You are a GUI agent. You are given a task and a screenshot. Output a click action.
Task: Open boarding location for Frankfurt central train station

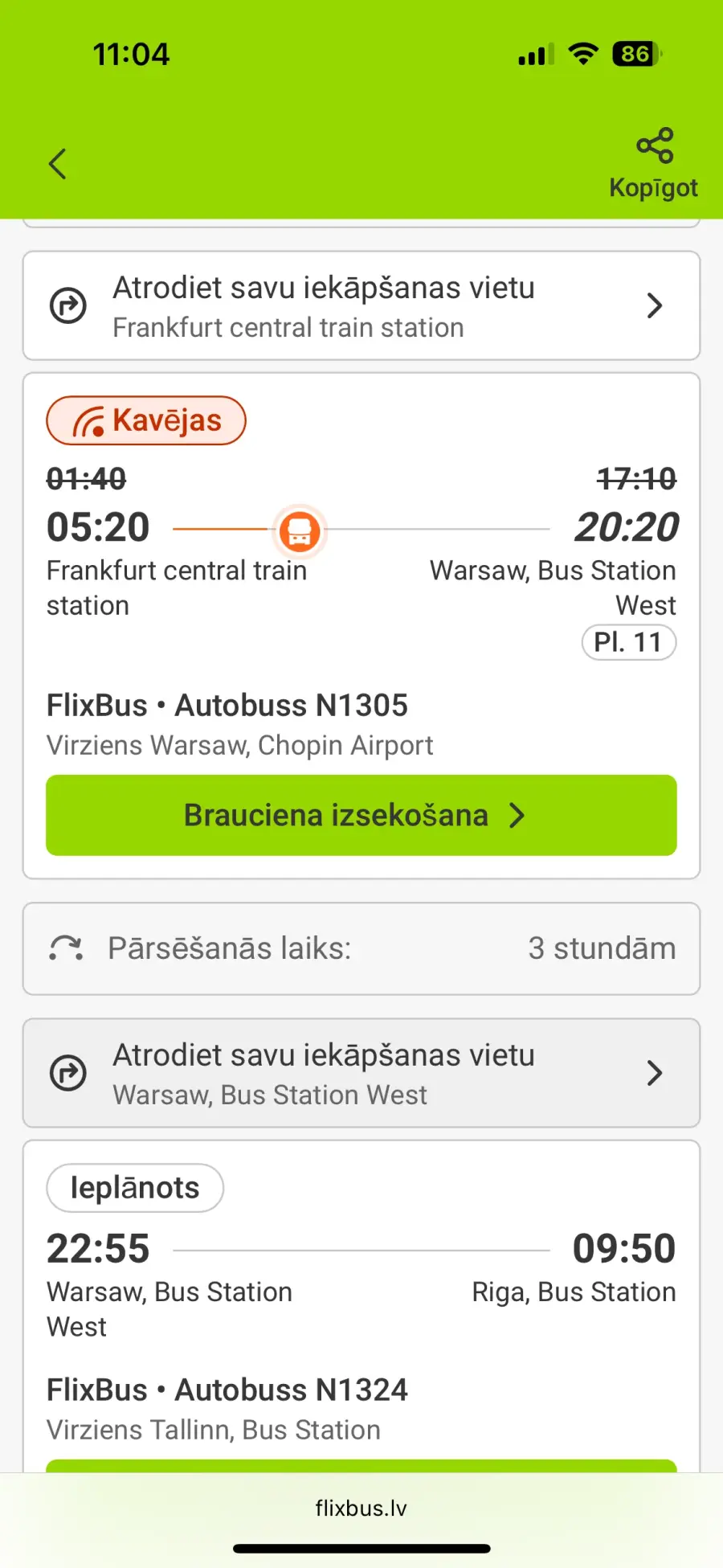point(361,305)
